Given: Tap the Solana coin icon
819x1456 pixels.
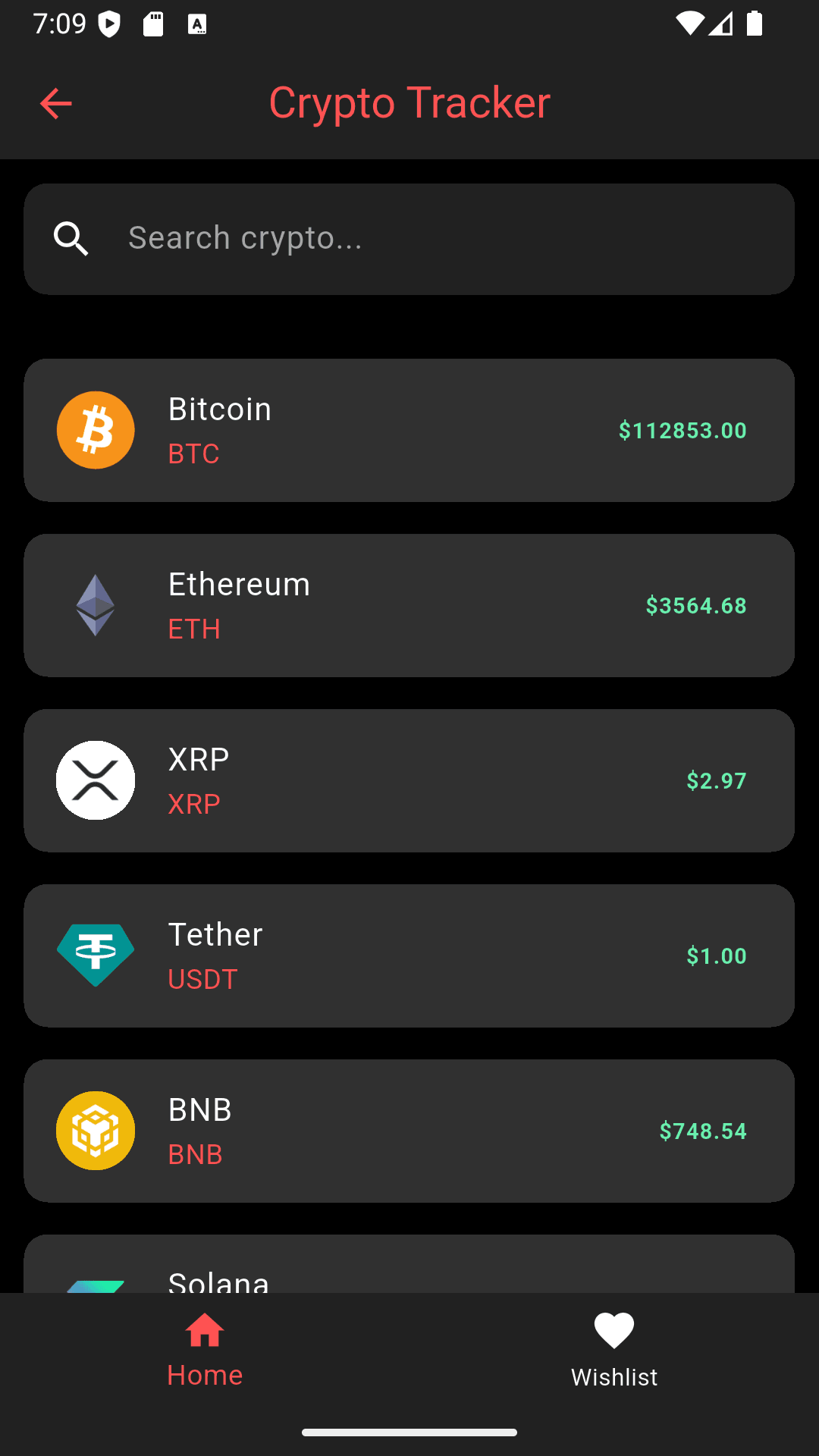Looking at the screenshot, I should (96, 1282).
